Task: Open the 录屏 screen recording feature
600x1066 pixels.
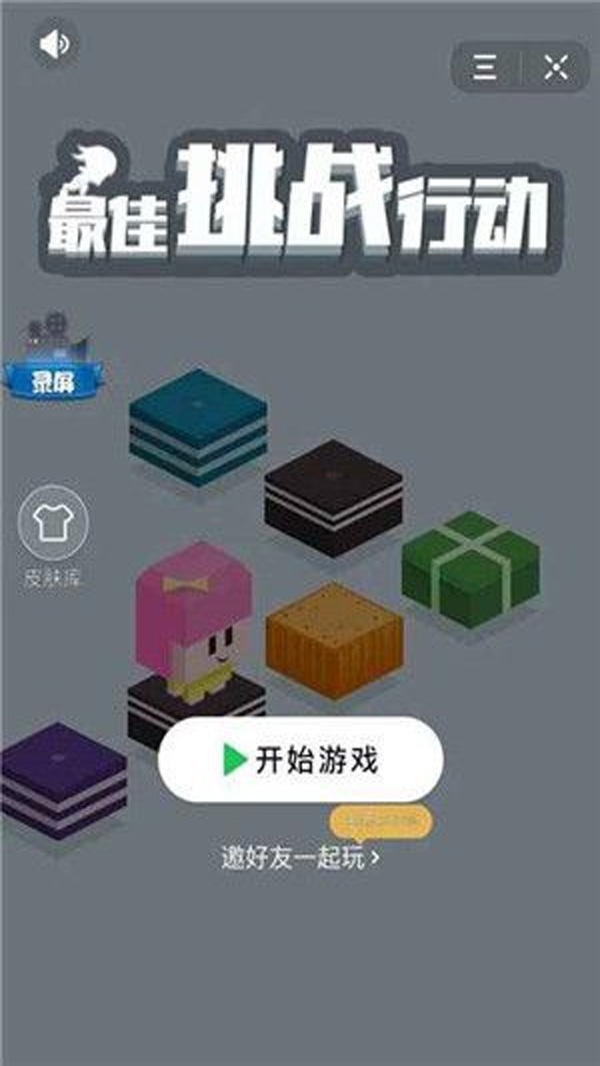Action: pos(54,359)
